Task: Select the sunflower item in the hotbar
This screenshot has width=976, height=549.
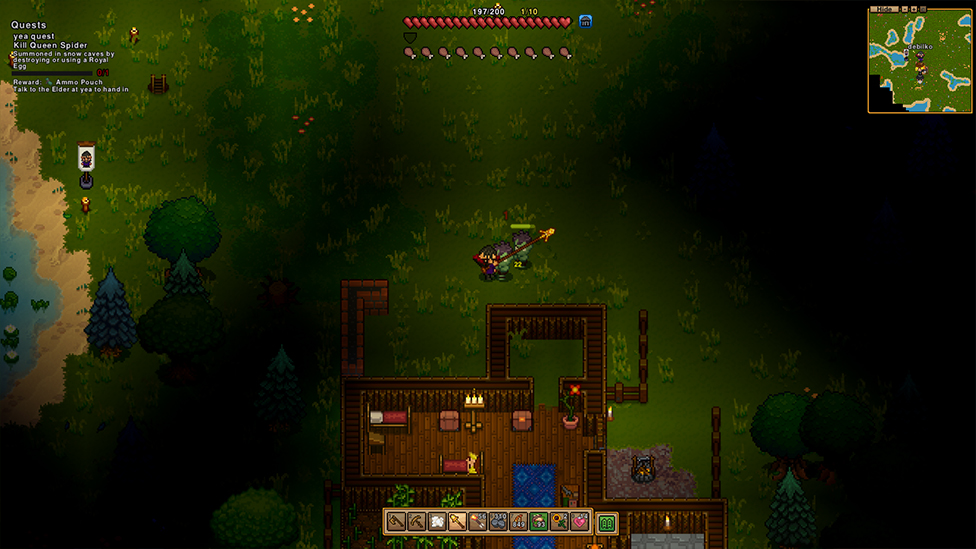Action: (x=559, y=521)
